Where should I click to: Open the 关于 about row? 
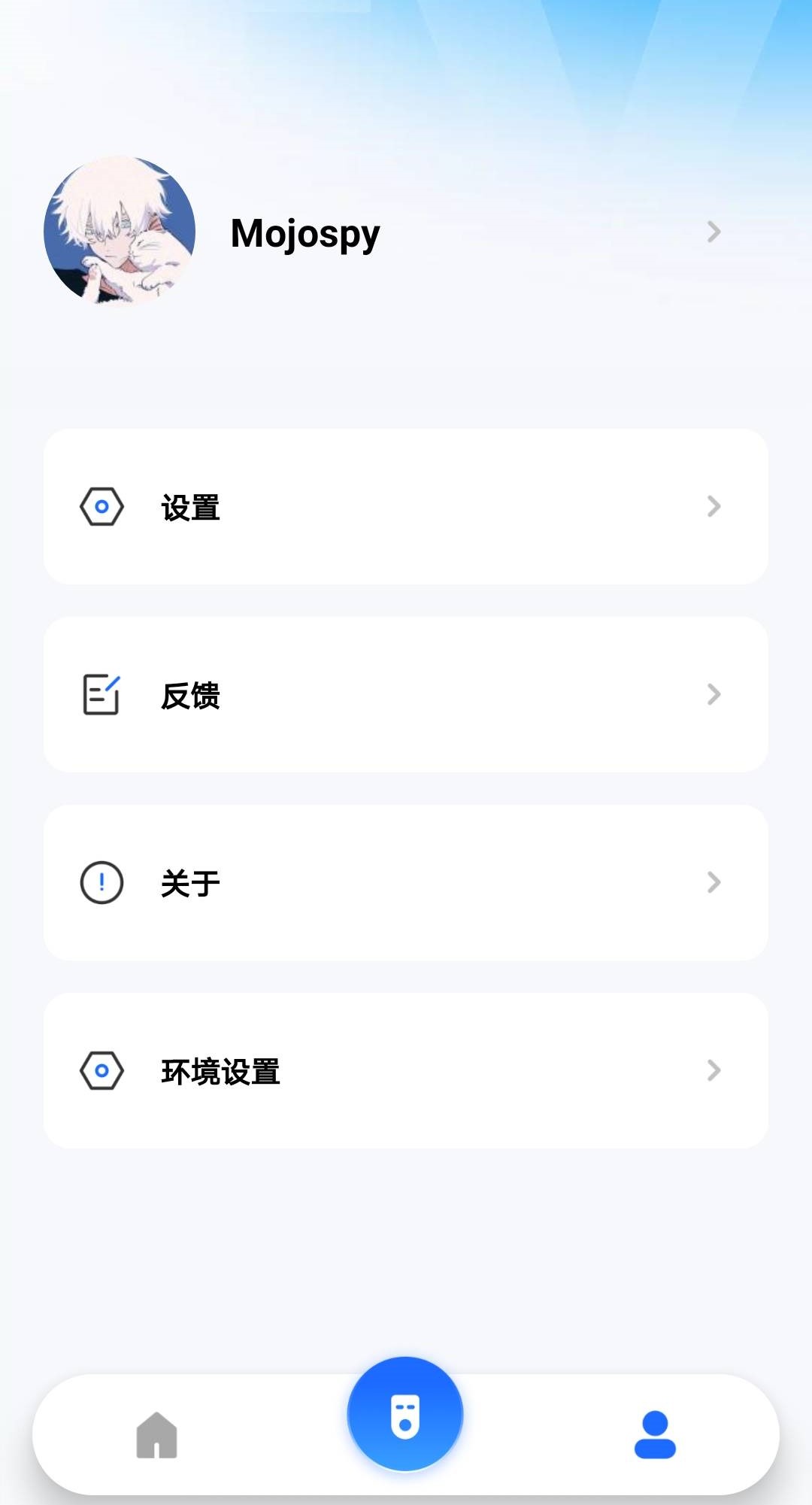tap(405, 882)
